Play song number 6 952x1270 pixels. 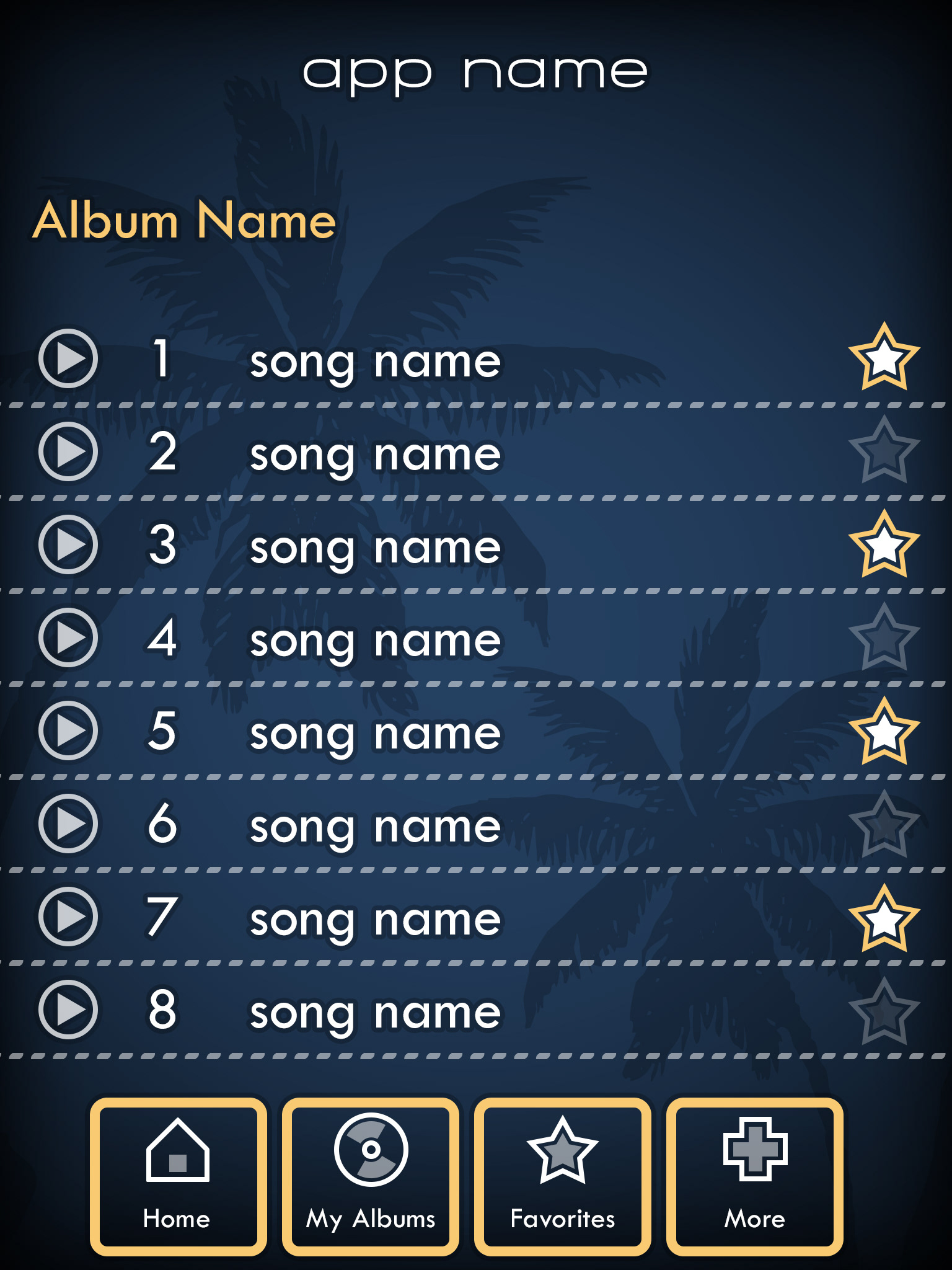[x=68, y=824]
